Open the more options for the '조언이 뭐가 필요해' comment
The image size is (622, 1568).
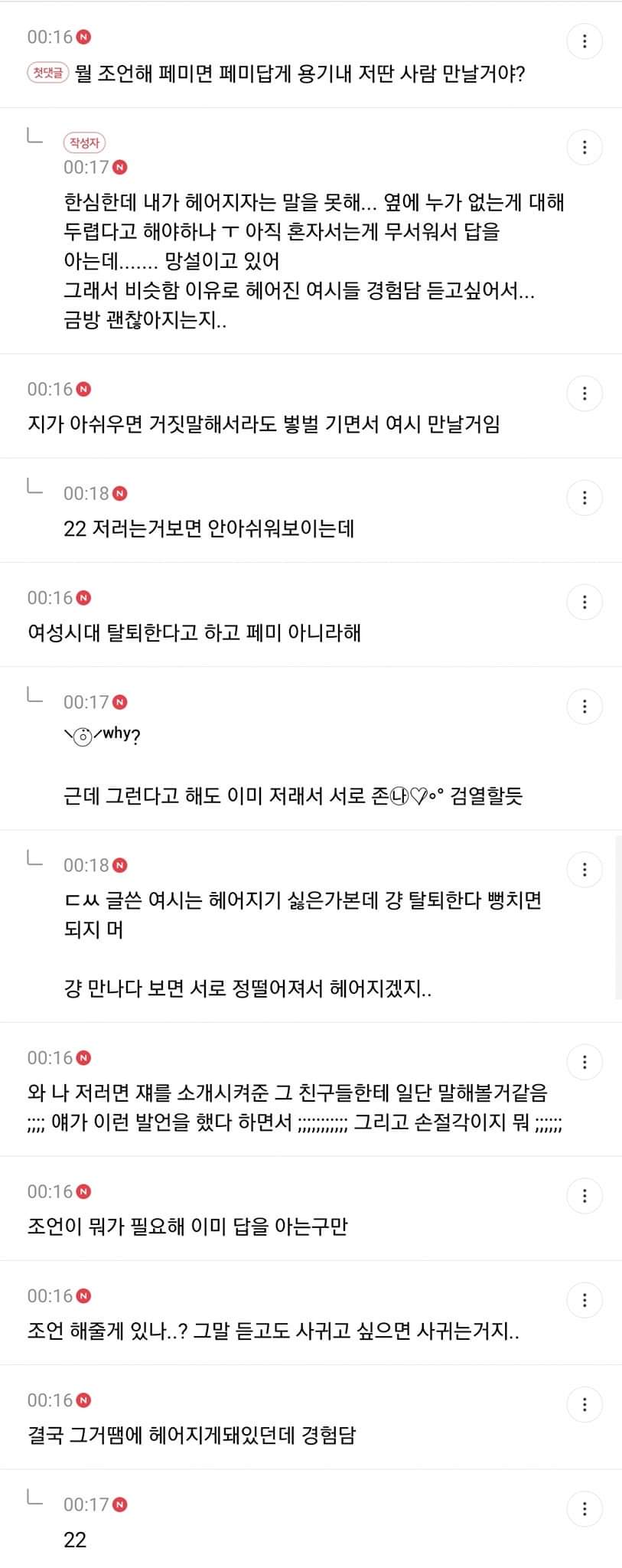pos(585,1195)
